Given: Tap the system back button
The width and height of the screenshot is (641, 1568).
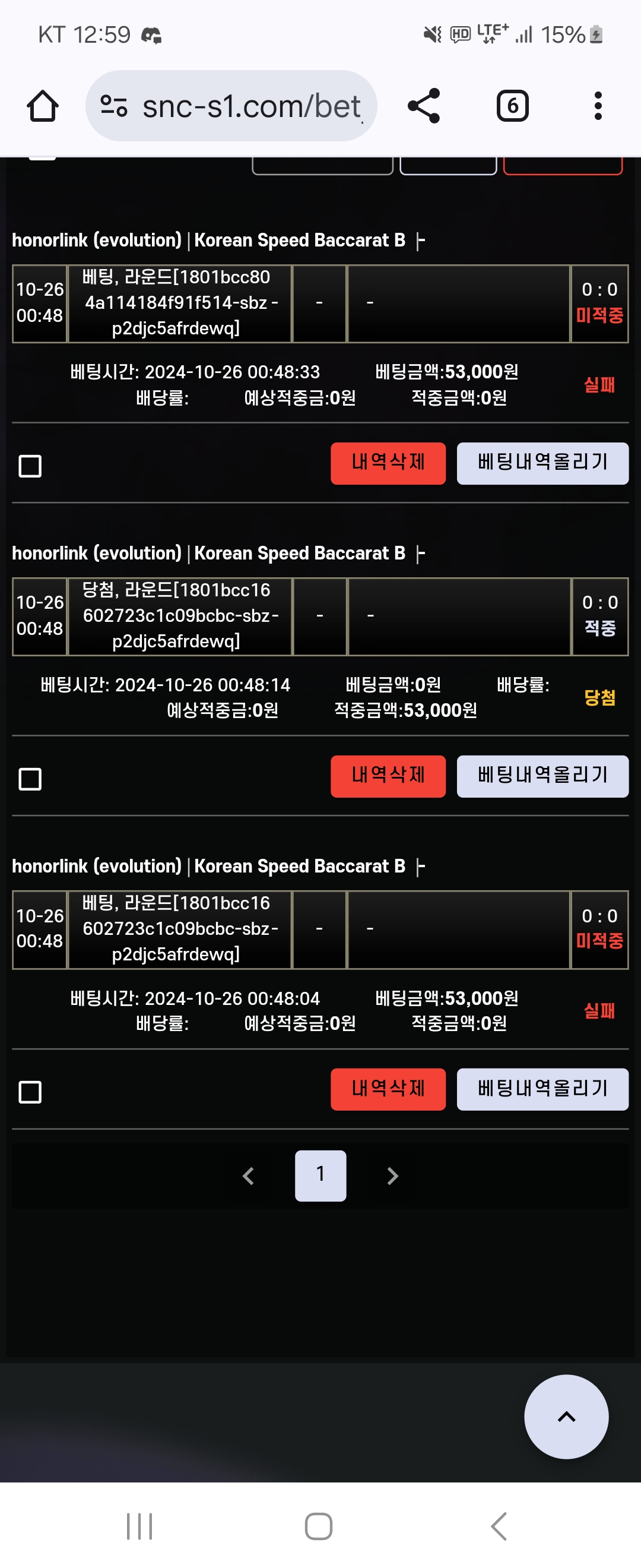Looking at the screenshot, I should point(499,1526).
